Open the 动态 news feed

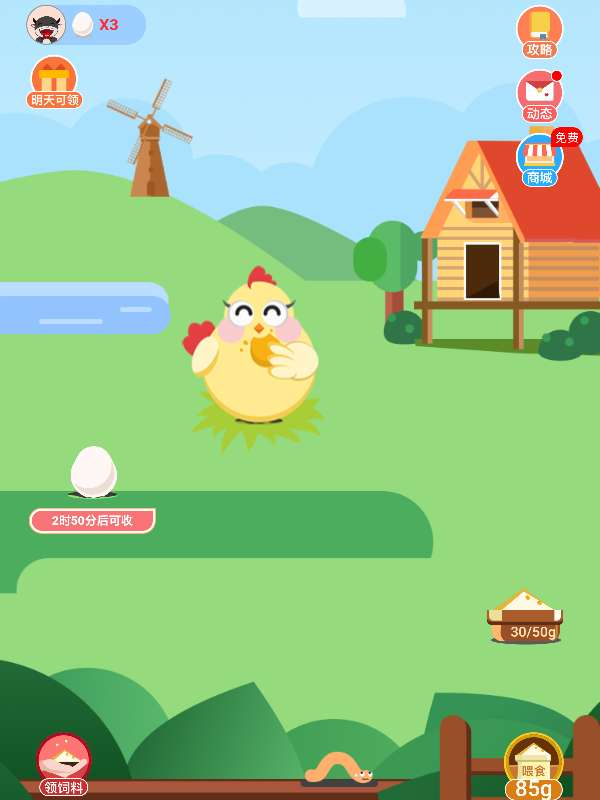(539, 95)
